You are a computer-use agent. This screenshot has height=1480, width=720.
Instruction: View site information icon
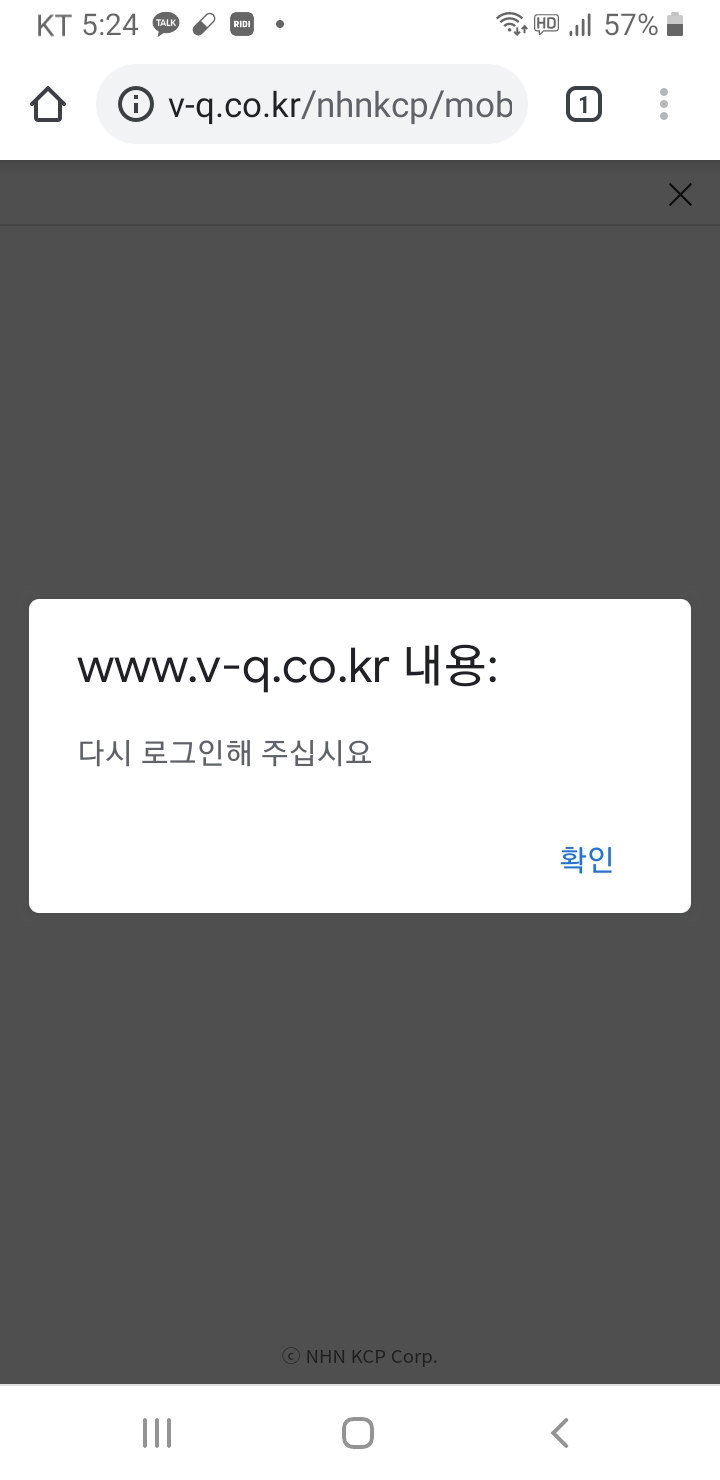[x=136, y=104]
